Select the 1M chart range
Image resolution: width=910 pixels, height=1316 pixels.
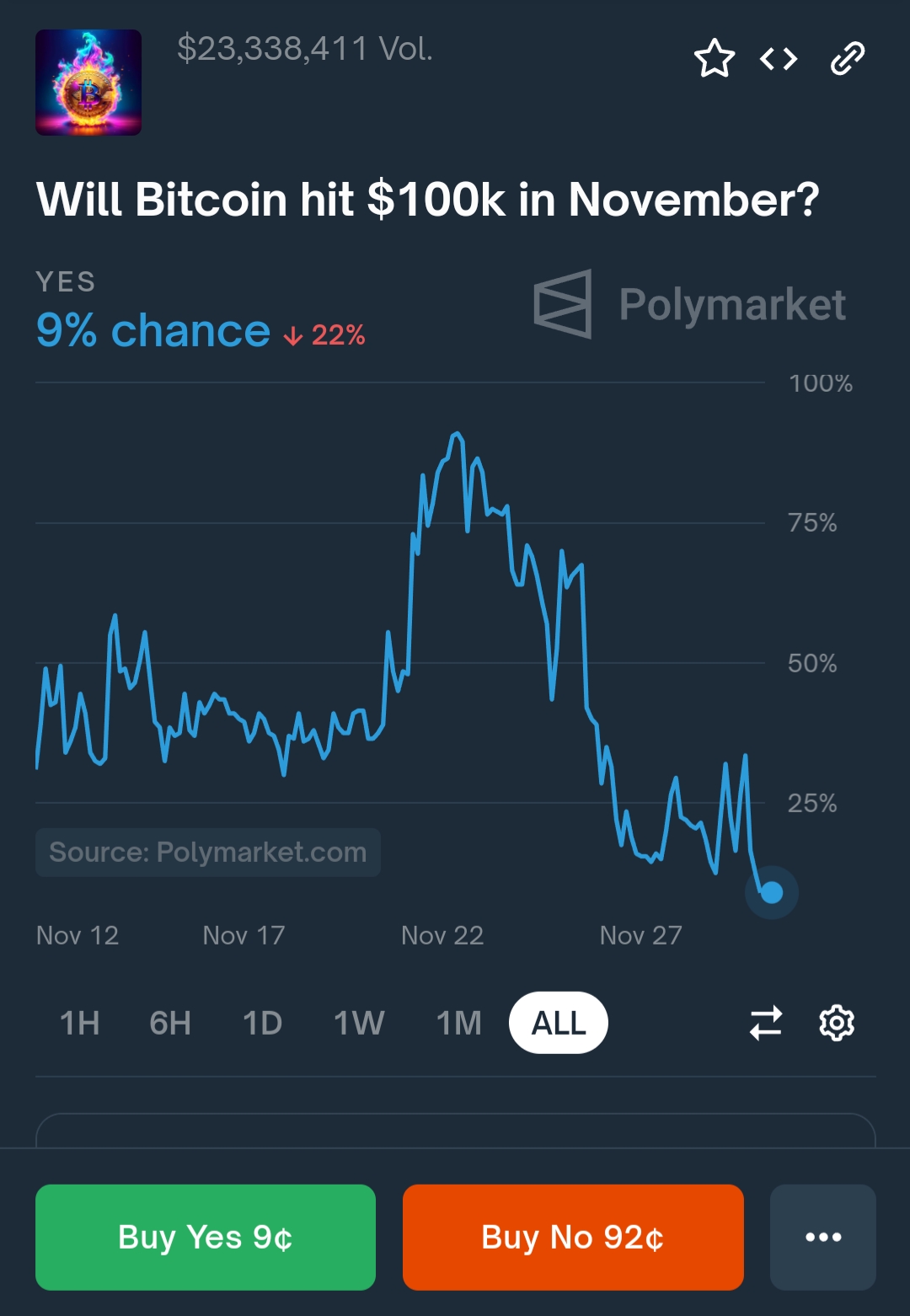(x=458, y=1023)
